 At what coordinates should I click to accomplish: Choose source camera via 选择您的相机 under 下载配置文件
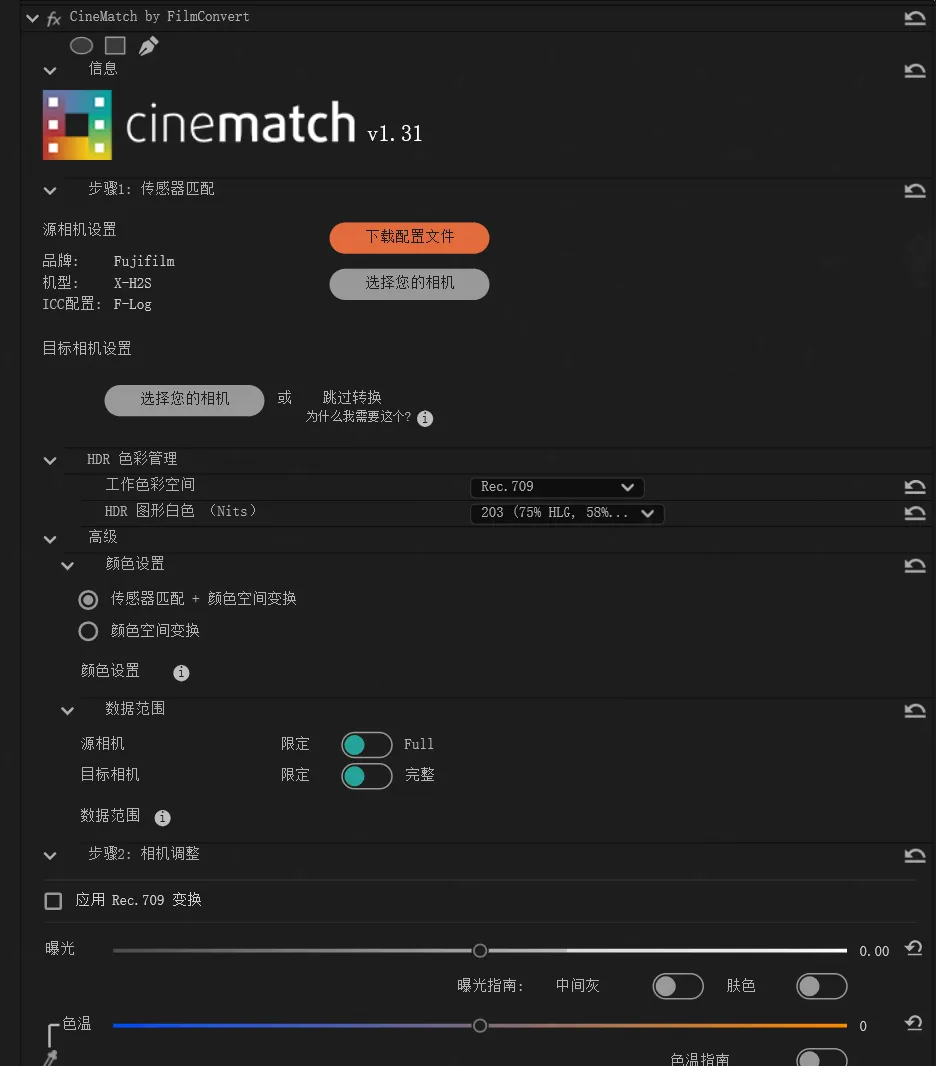click(x=409, y=284)
